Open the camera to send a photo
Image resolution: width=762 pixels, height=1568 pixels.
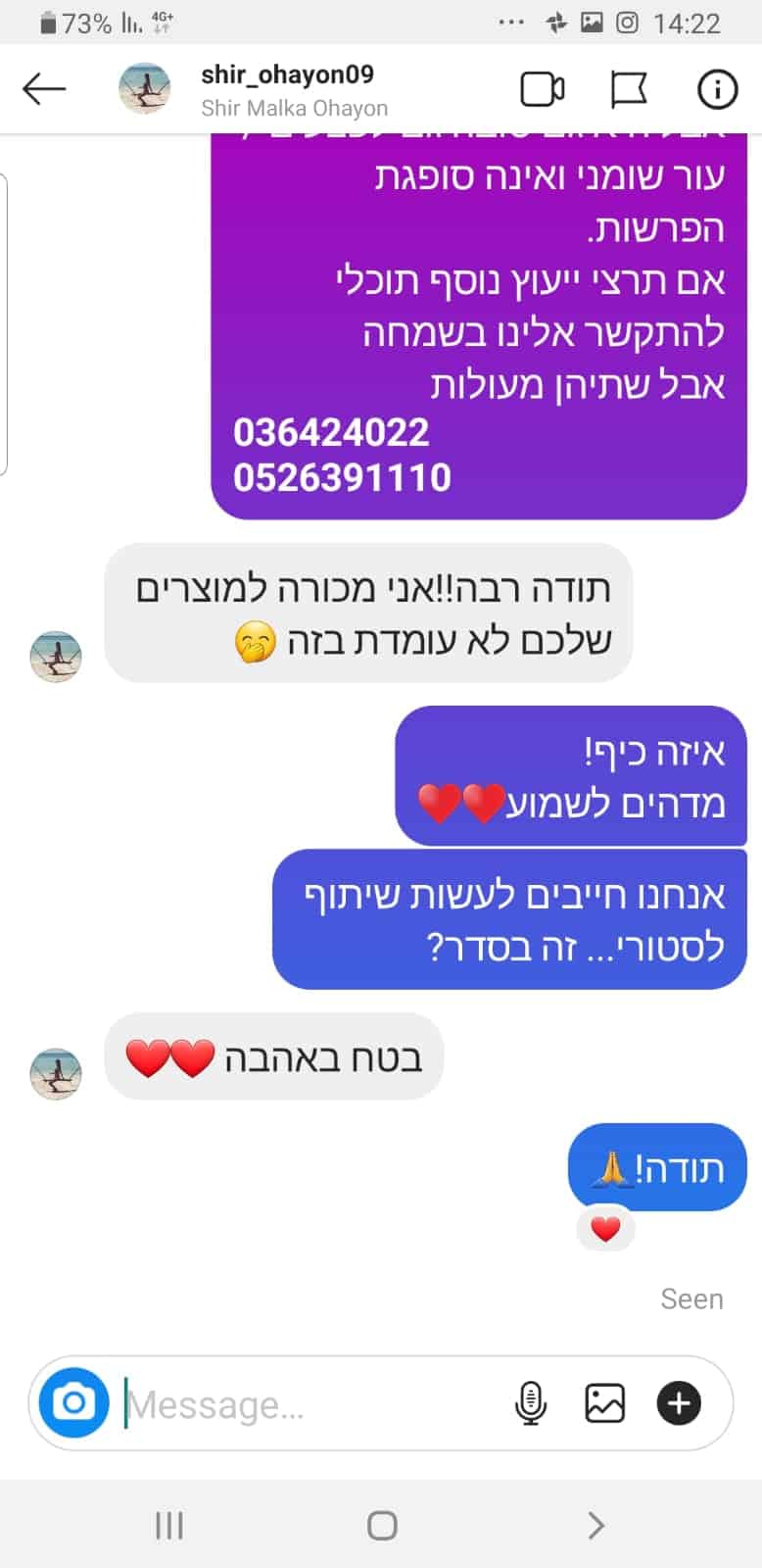click(x=73, y=1403)
